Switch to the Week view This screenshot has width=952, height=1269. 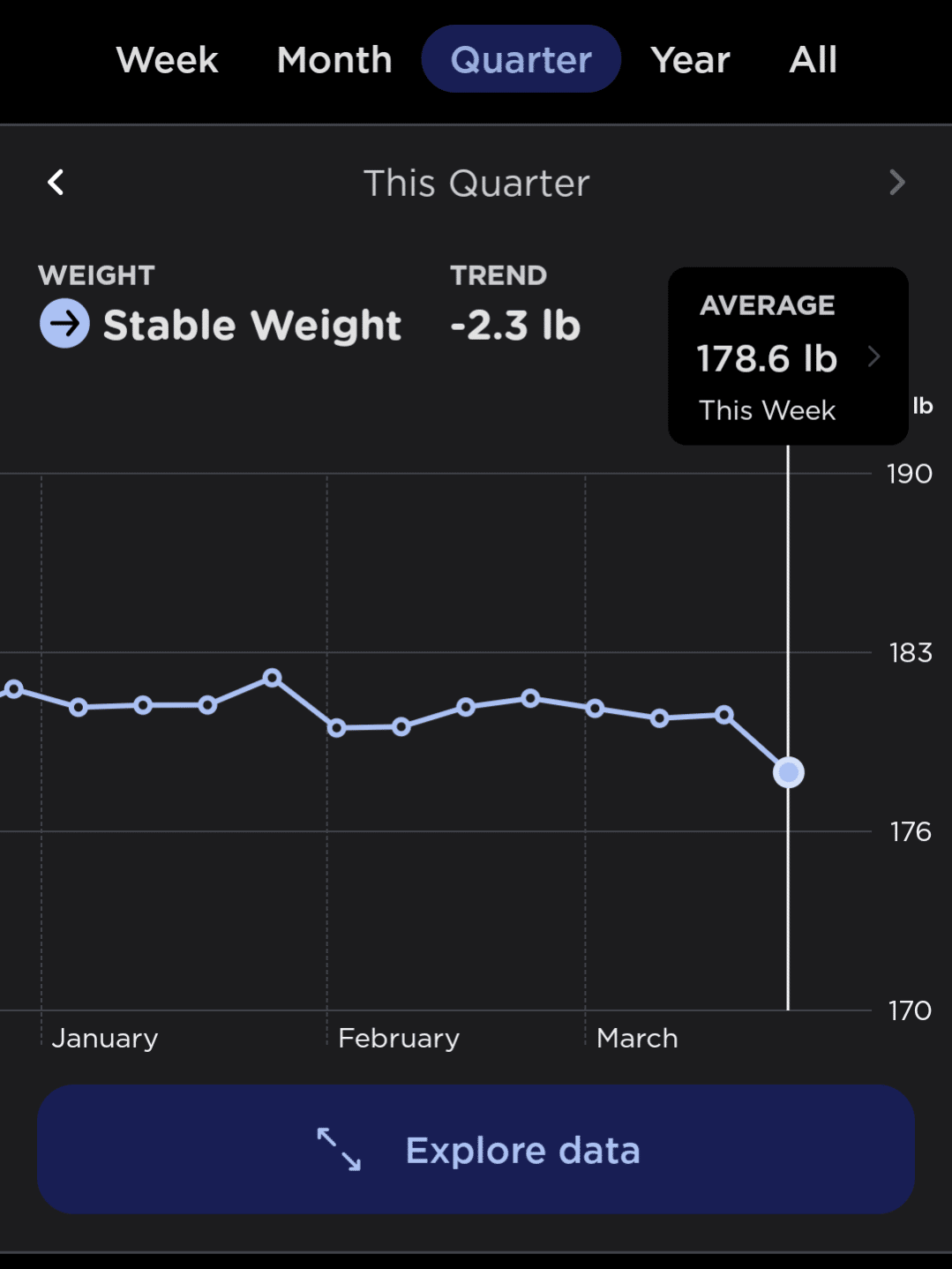point(167,60)
